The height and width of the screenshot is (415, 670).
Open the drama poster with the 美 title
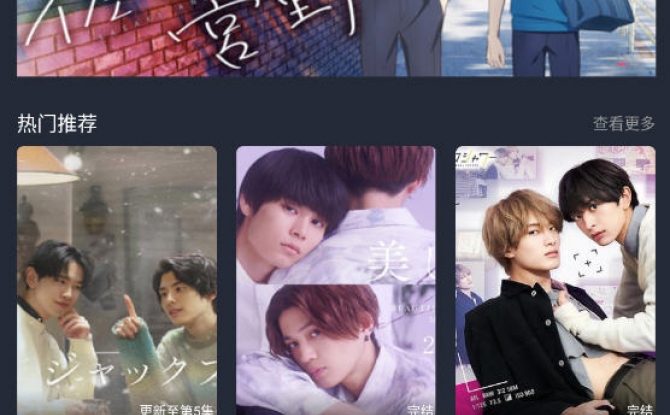click(335, 282)
